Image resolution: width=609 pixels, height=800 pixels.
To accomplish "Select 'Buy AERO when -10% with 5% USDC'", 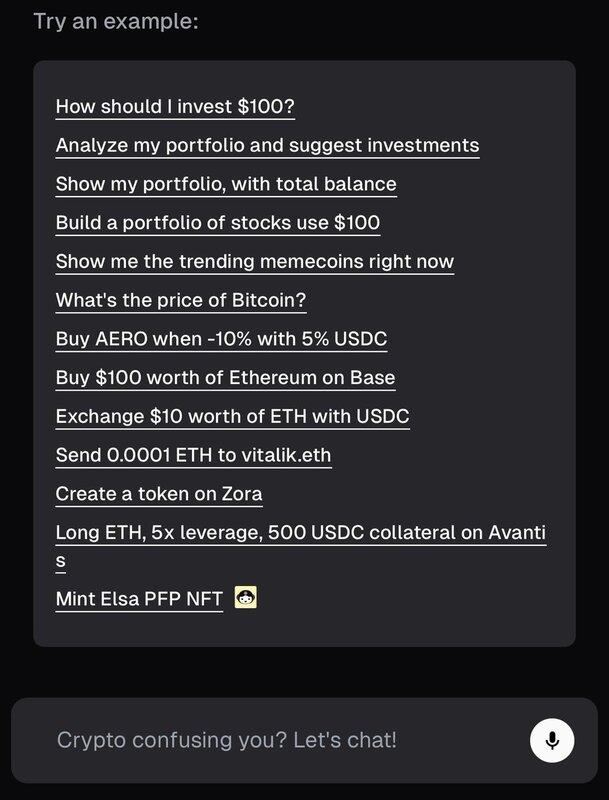I will pos(221,339).
